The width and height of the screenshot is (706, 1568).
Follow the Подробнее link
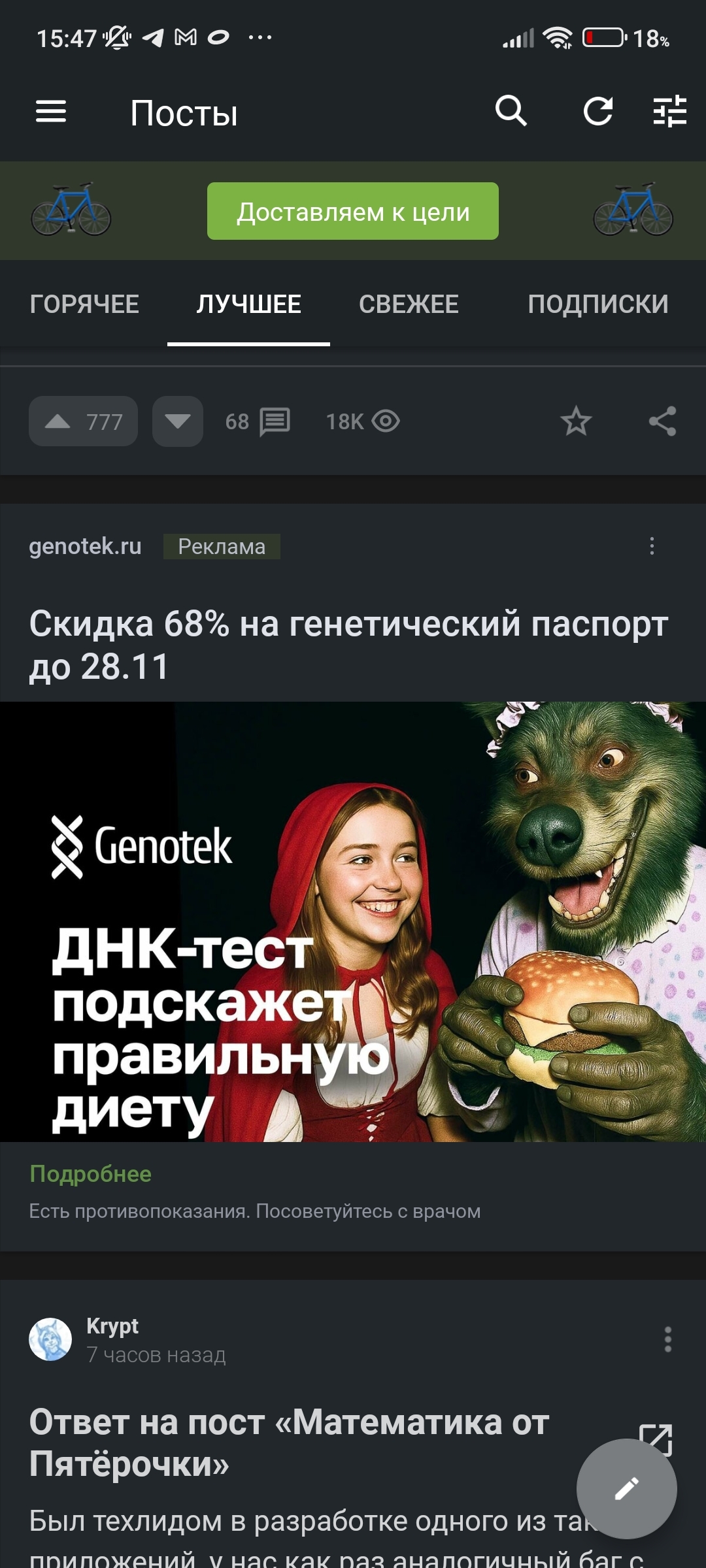coord(90,1174)
